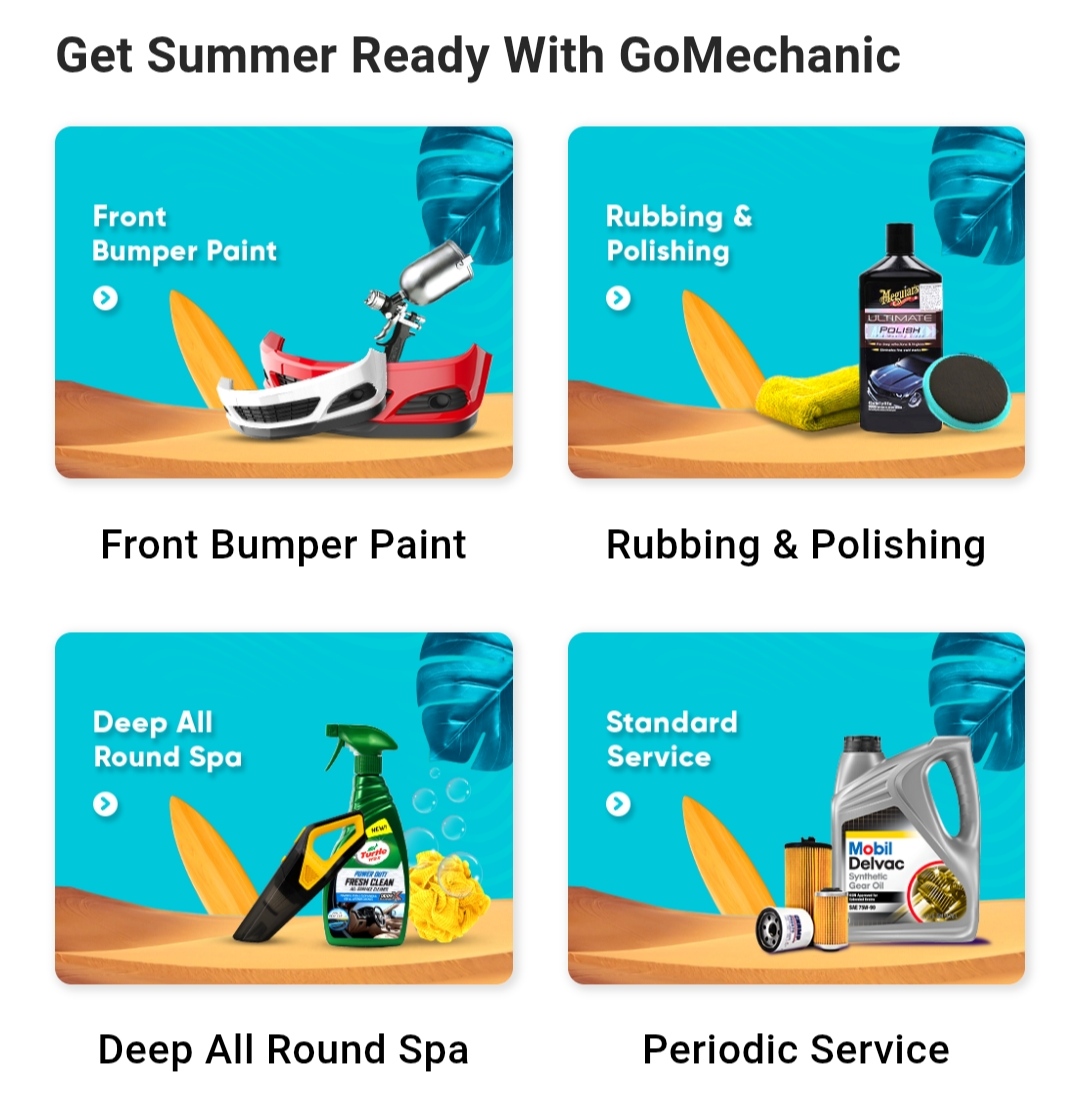1080x1111 pixels.
Task: Open the Deep All Round Spa card
Action: coord(283,808)
